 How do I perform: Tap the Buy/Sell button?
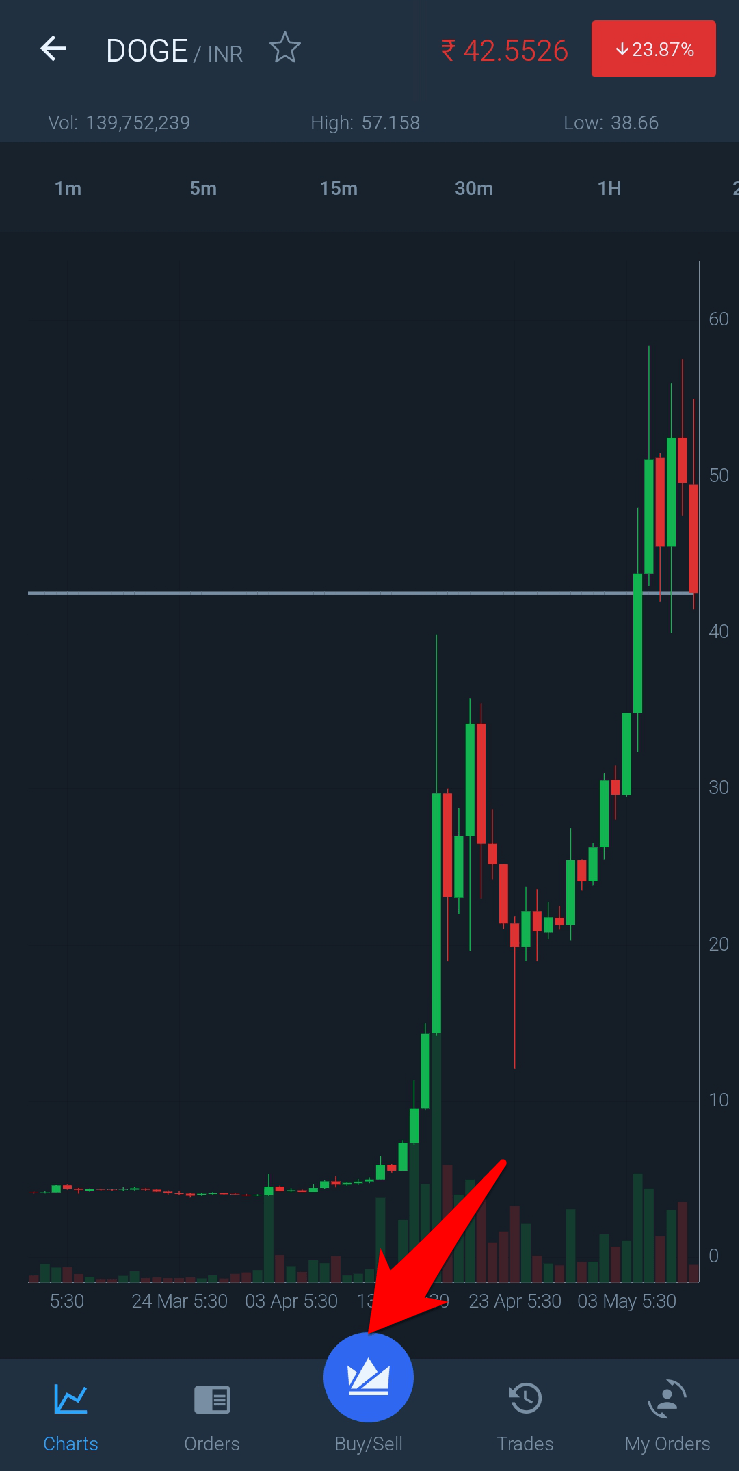click(x=368, y=1380)
